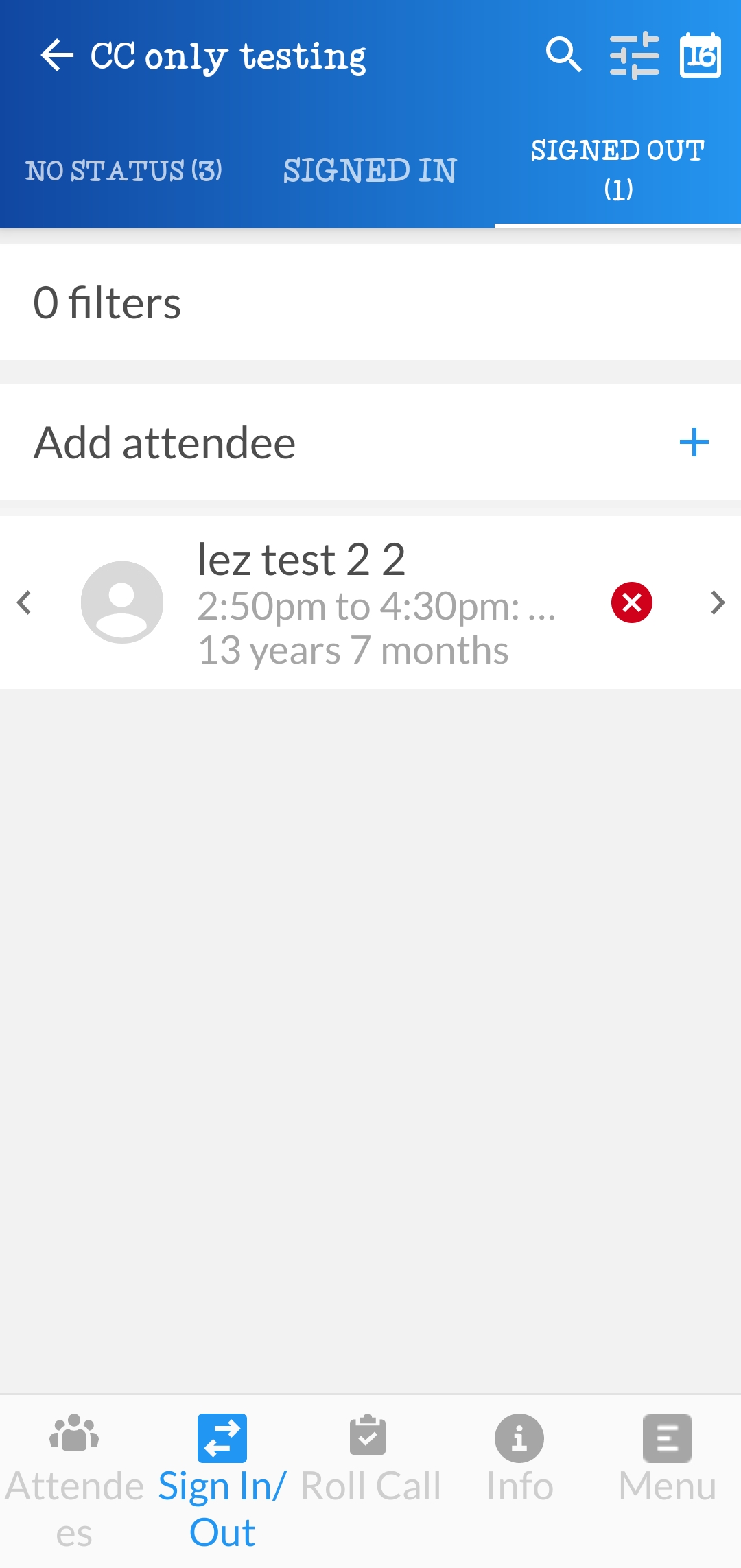Tap the right chevron beside lez test 2 2
This screenshot has width=741, height=1568.
pos(718,602)
